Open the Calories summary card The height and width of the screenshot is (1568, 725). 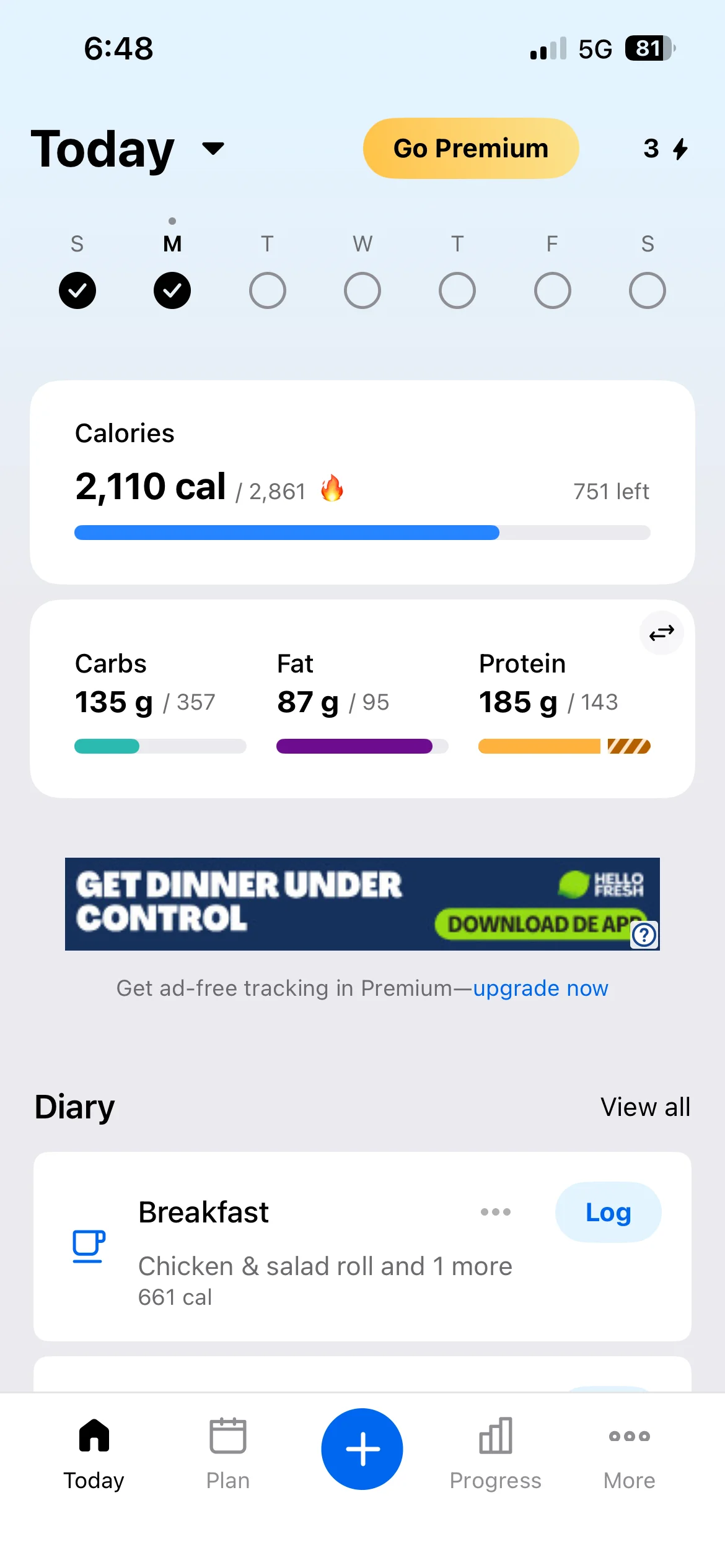point(362,482)
